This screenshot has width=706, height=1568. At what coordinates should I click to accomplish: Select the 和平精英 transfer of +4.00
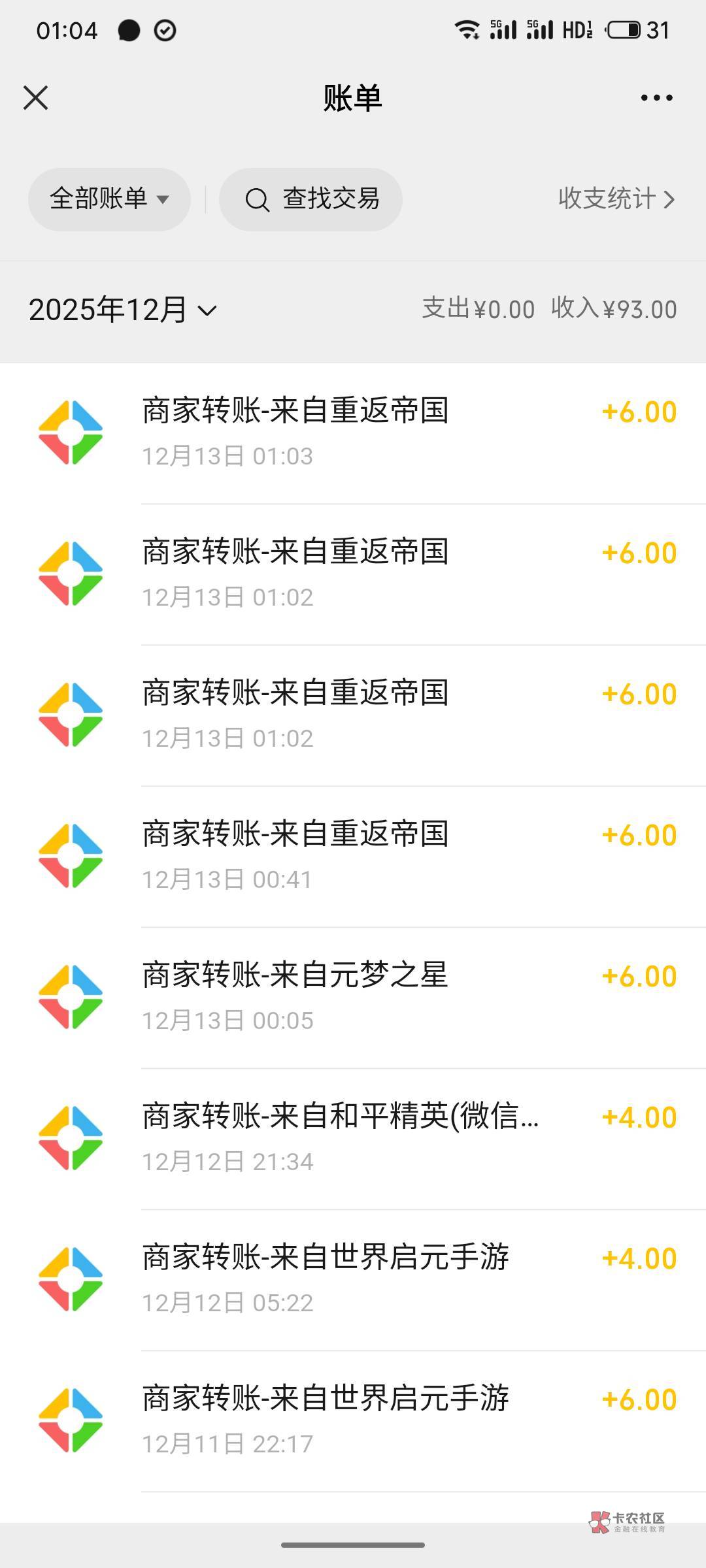(x=353, y=1138)
